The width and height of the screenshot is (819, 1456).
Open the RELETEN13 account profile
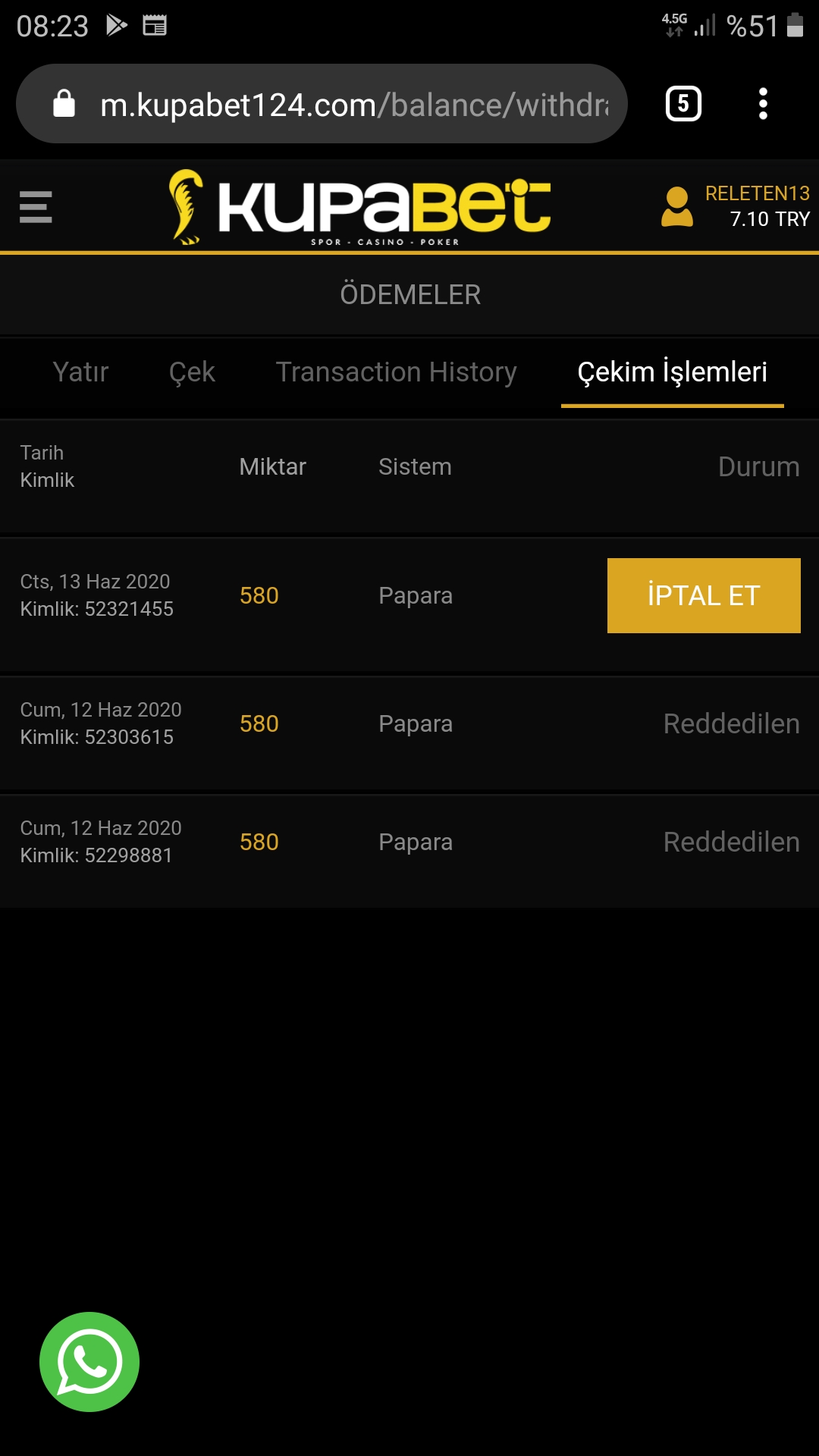point(735,206)
